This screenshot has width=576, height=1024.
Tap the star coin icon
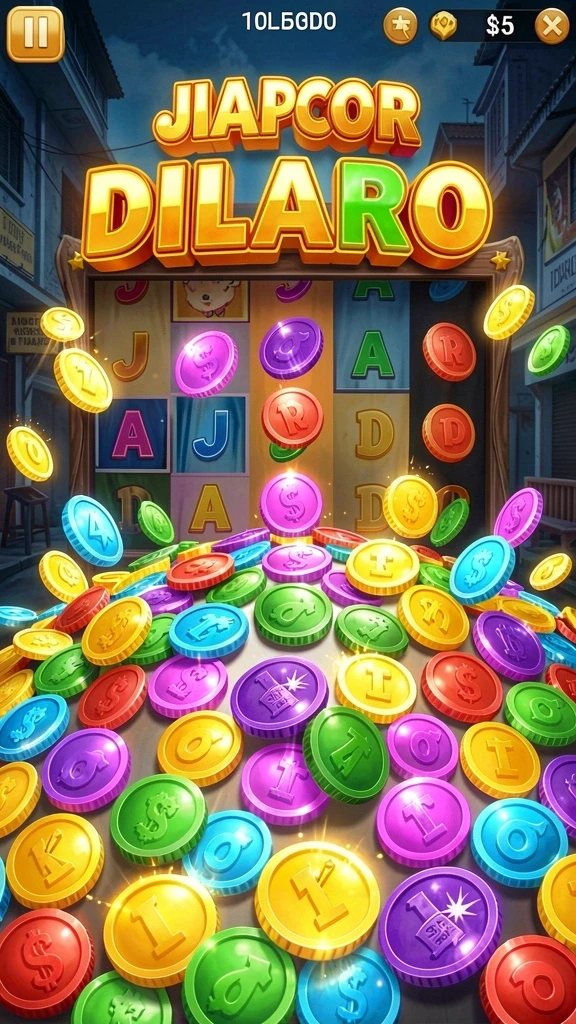[400, 26]
